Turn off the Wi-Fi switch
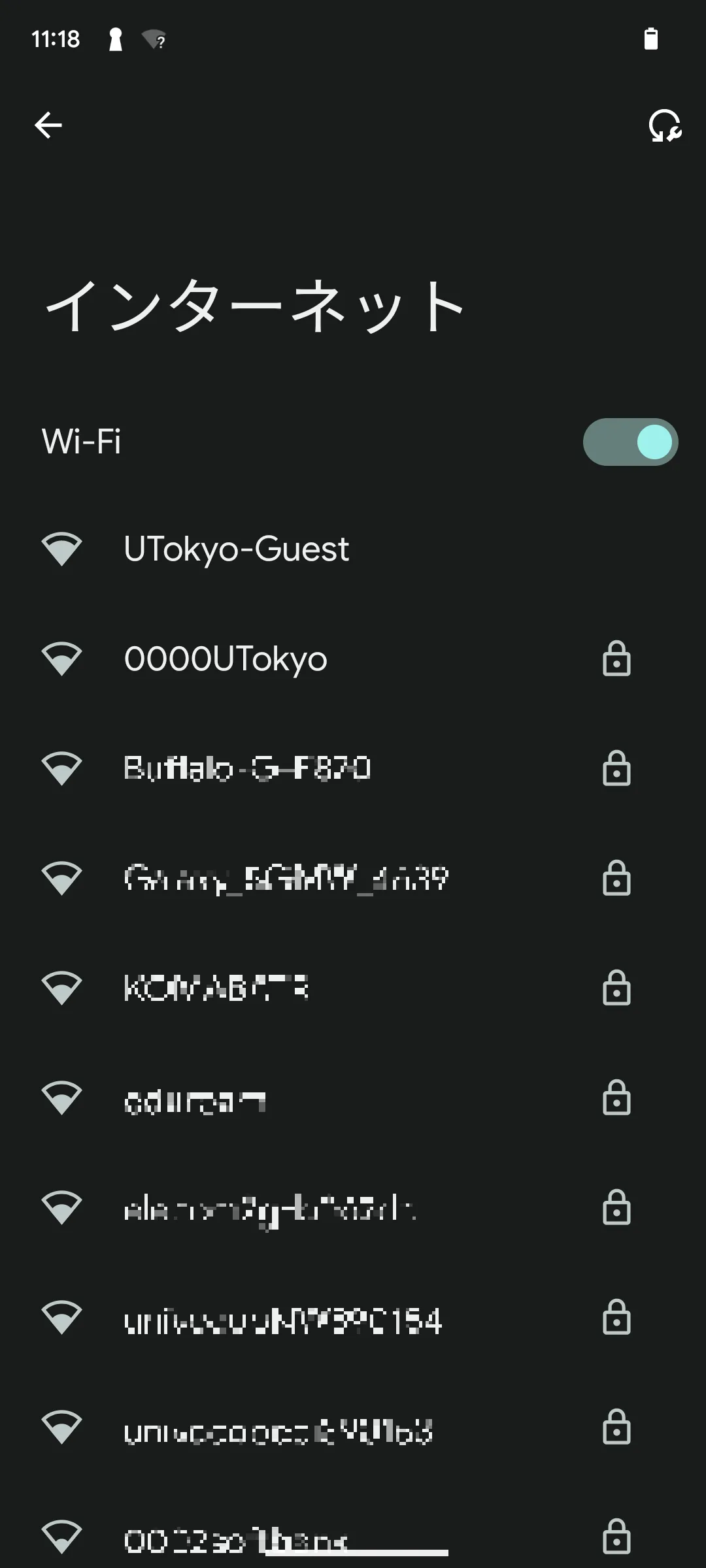This screenshot has height=1568, width=706. tap(630, 442)
